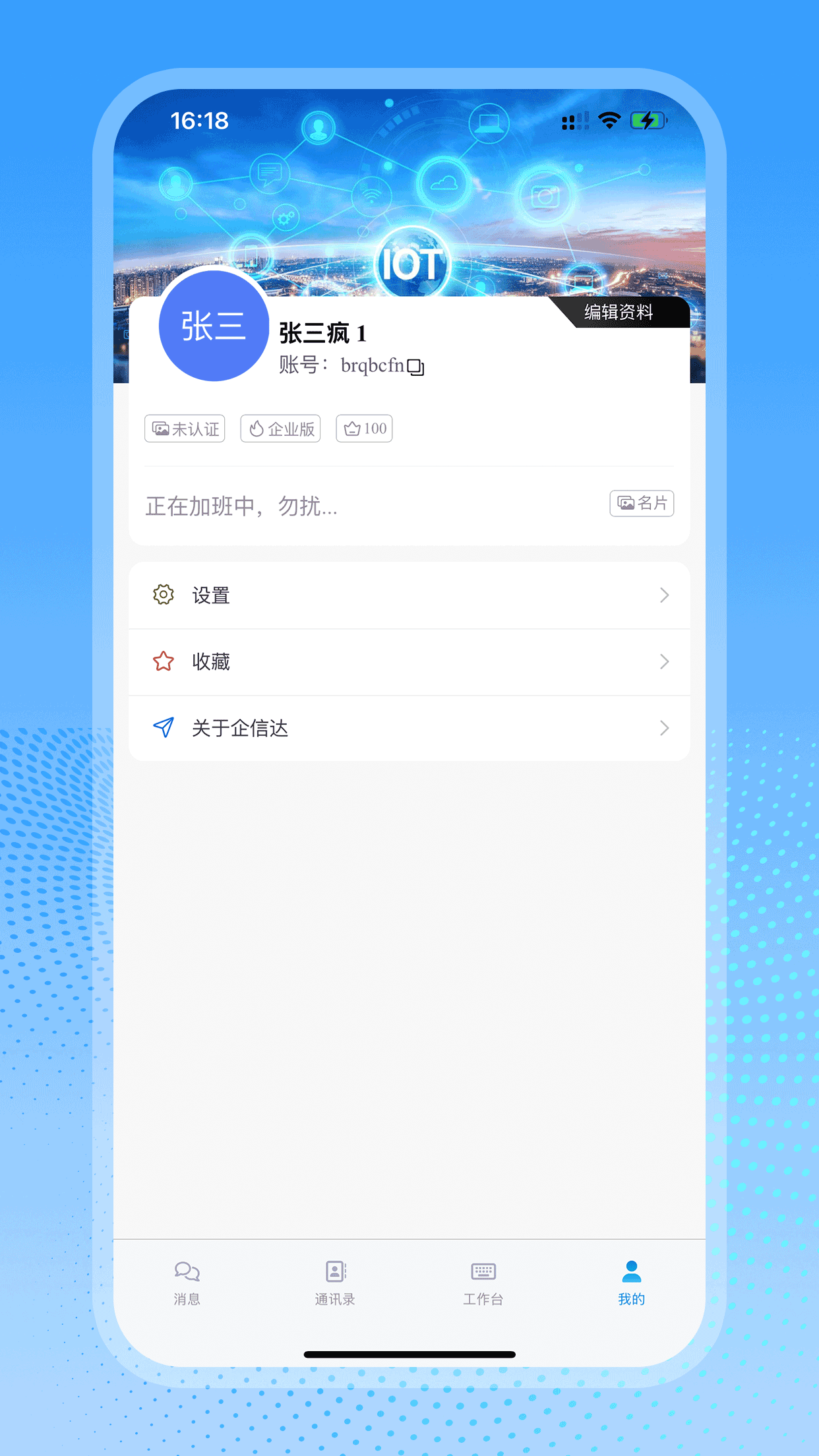
Task: Edit the status 正在加班中，勿扰
Action: 241,506
